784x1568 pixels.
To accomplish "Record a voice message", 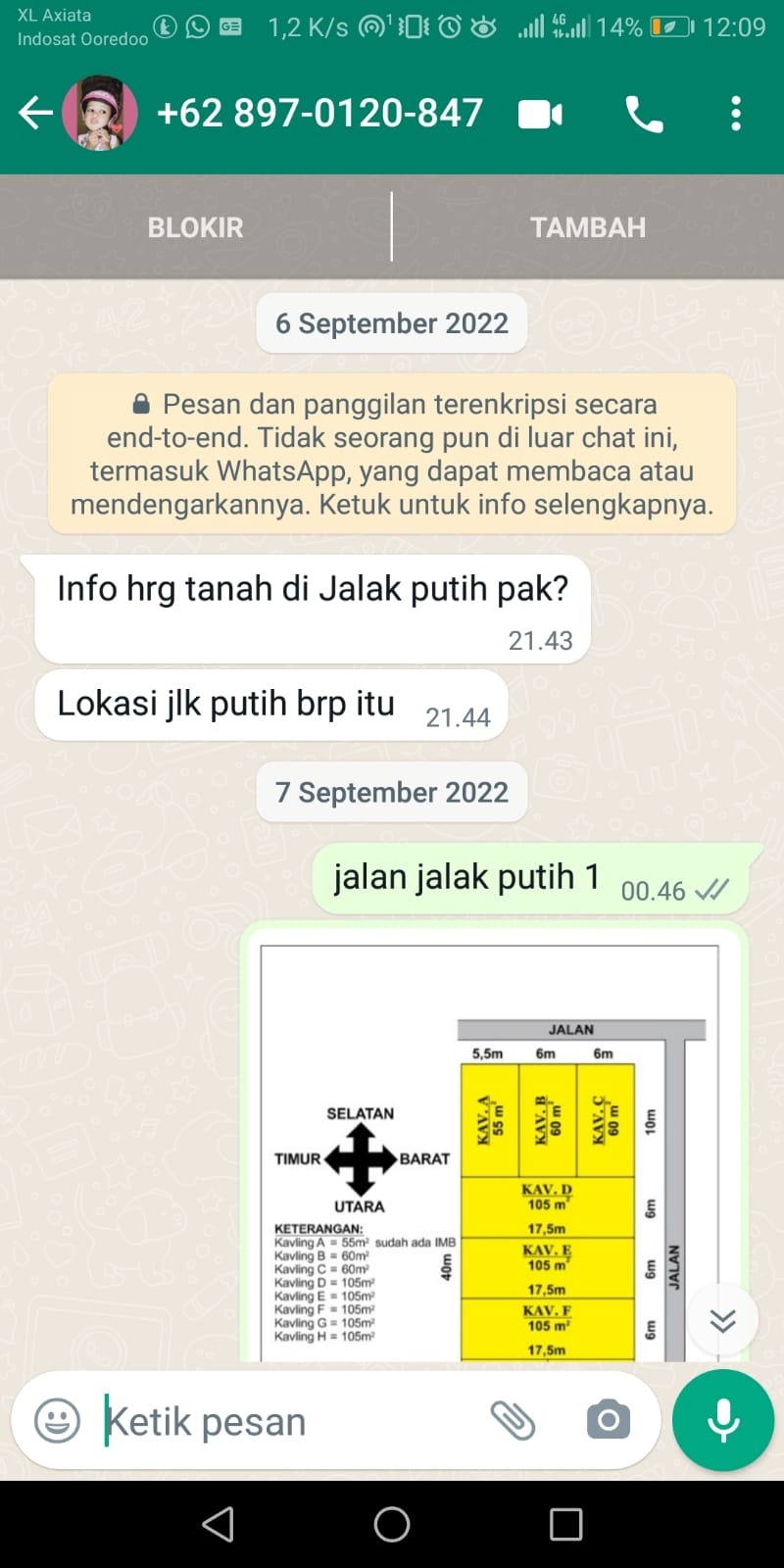I will 723,1420.
